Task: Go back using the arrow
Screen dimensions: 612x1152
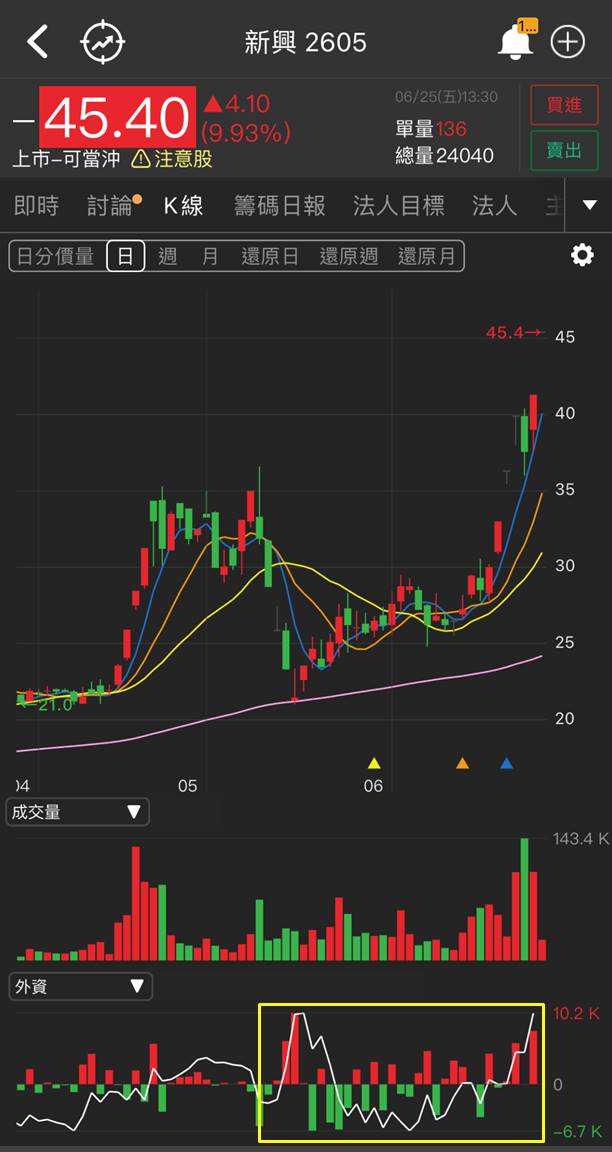Action: click(38, 42)
